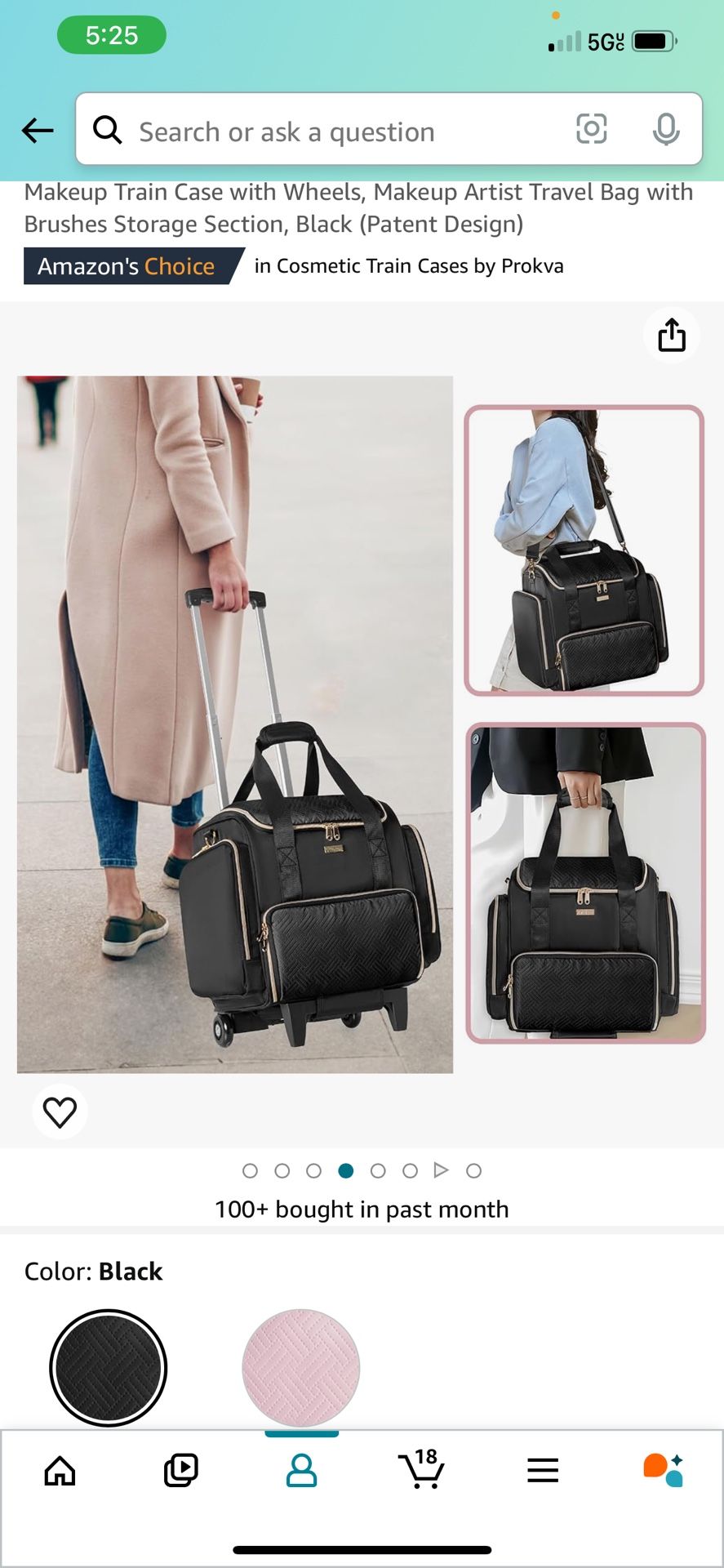Add product to wish list heart
The image size is (724, 1568).
tap(60, 1111)
